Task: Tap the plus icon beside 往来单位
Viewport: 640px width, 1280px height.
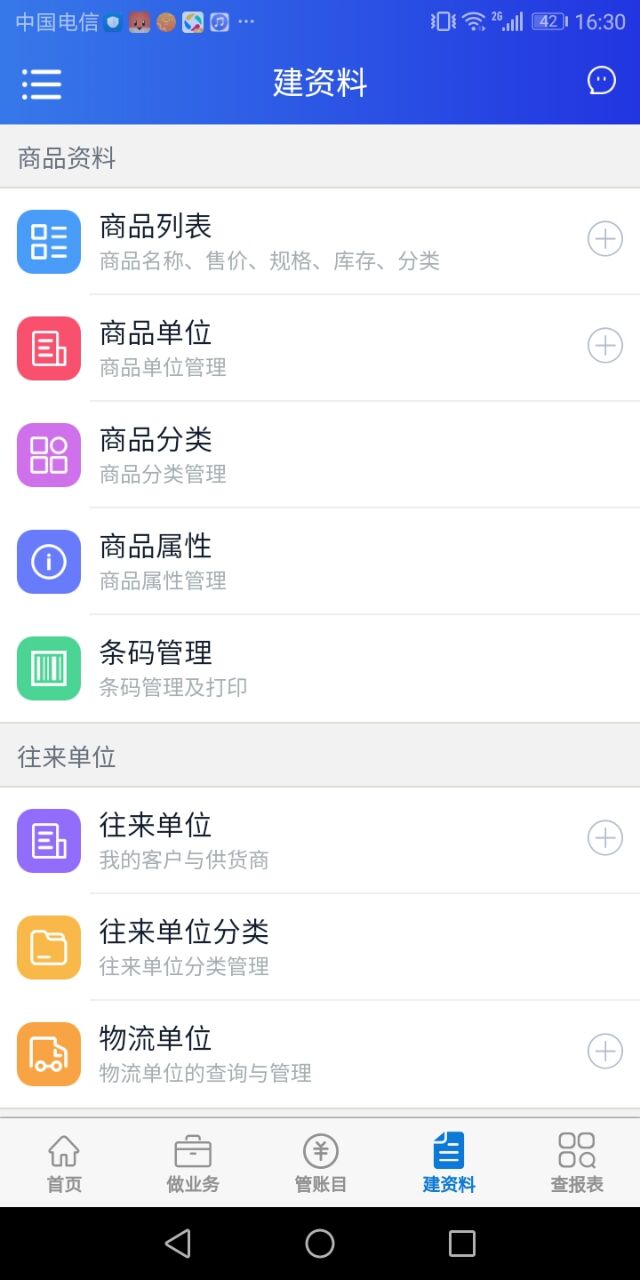Action: point(604,838)
